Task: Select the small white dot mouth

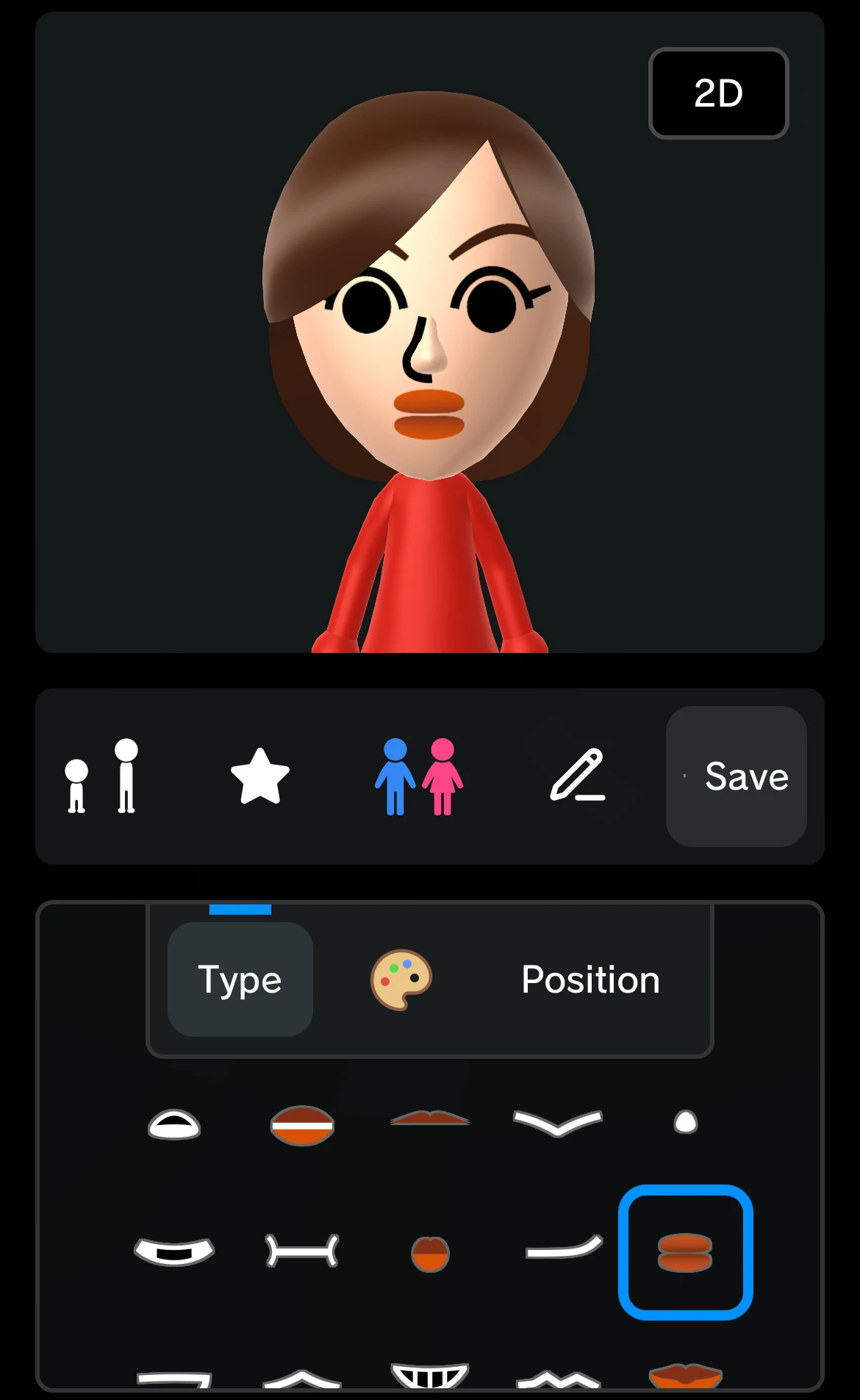Action: point(686,1122)
